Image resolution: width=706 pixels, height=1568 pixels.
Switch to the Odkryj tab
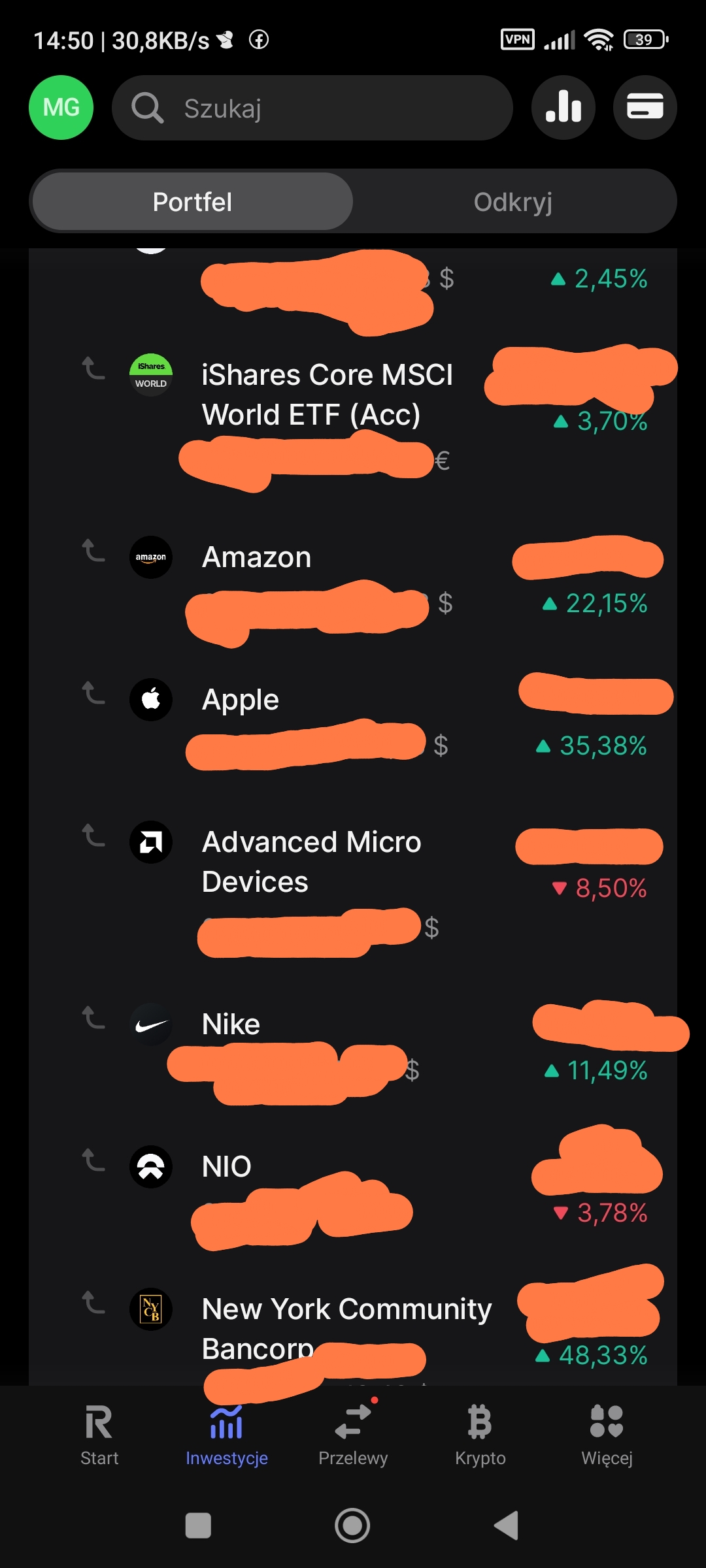513,202
